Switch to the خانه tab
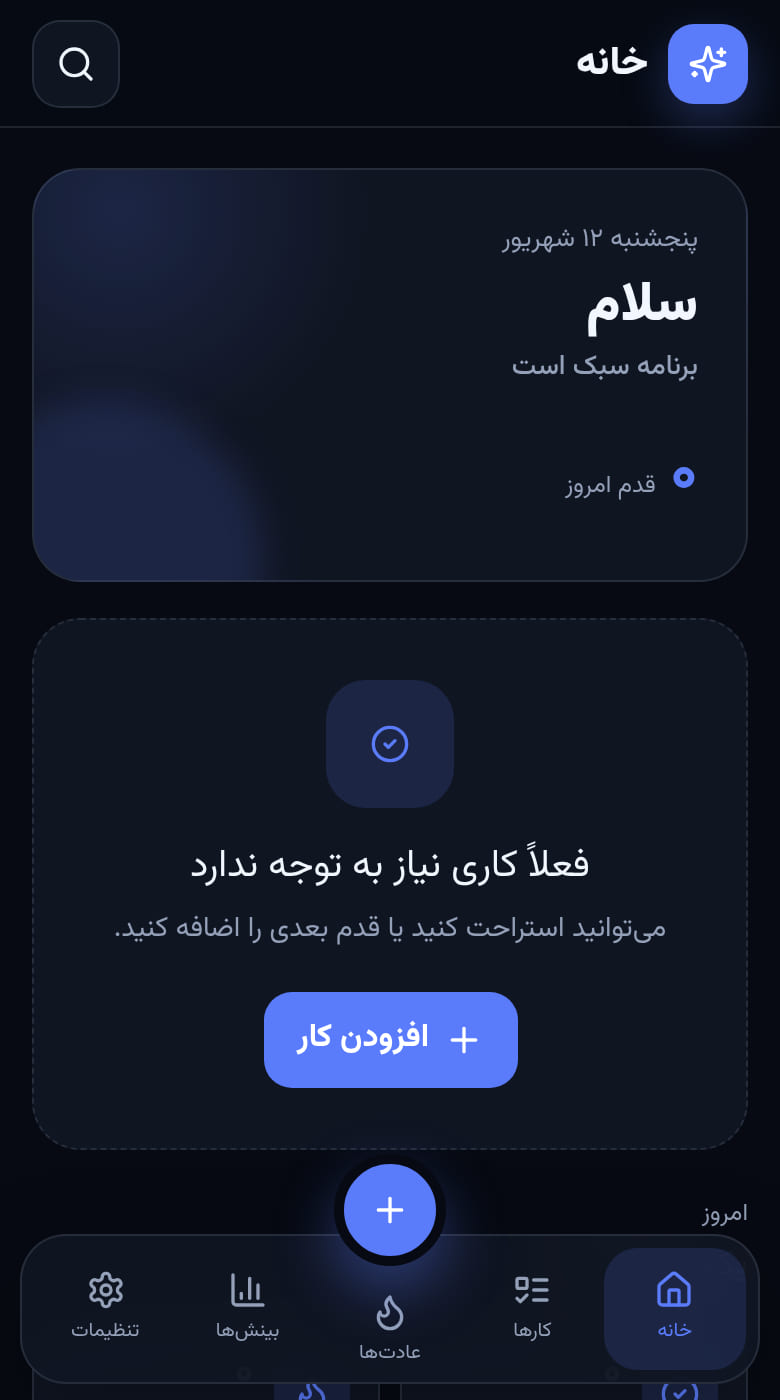The width and height of the screenshot is (780, 1400). 675,1309
